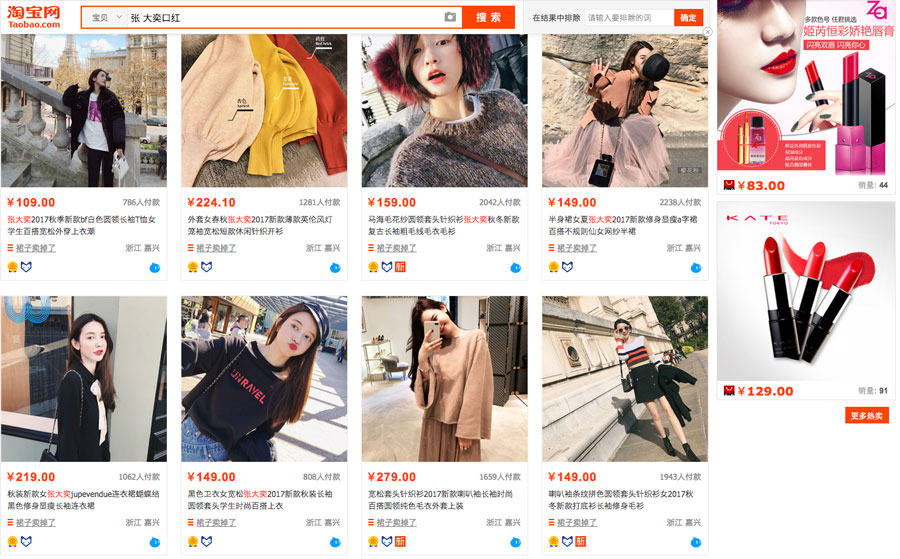Open the ¥129.00 KATE lipstick ad
Screen dimensions: 900x559
pyautogui.click(x=804, y=290)
